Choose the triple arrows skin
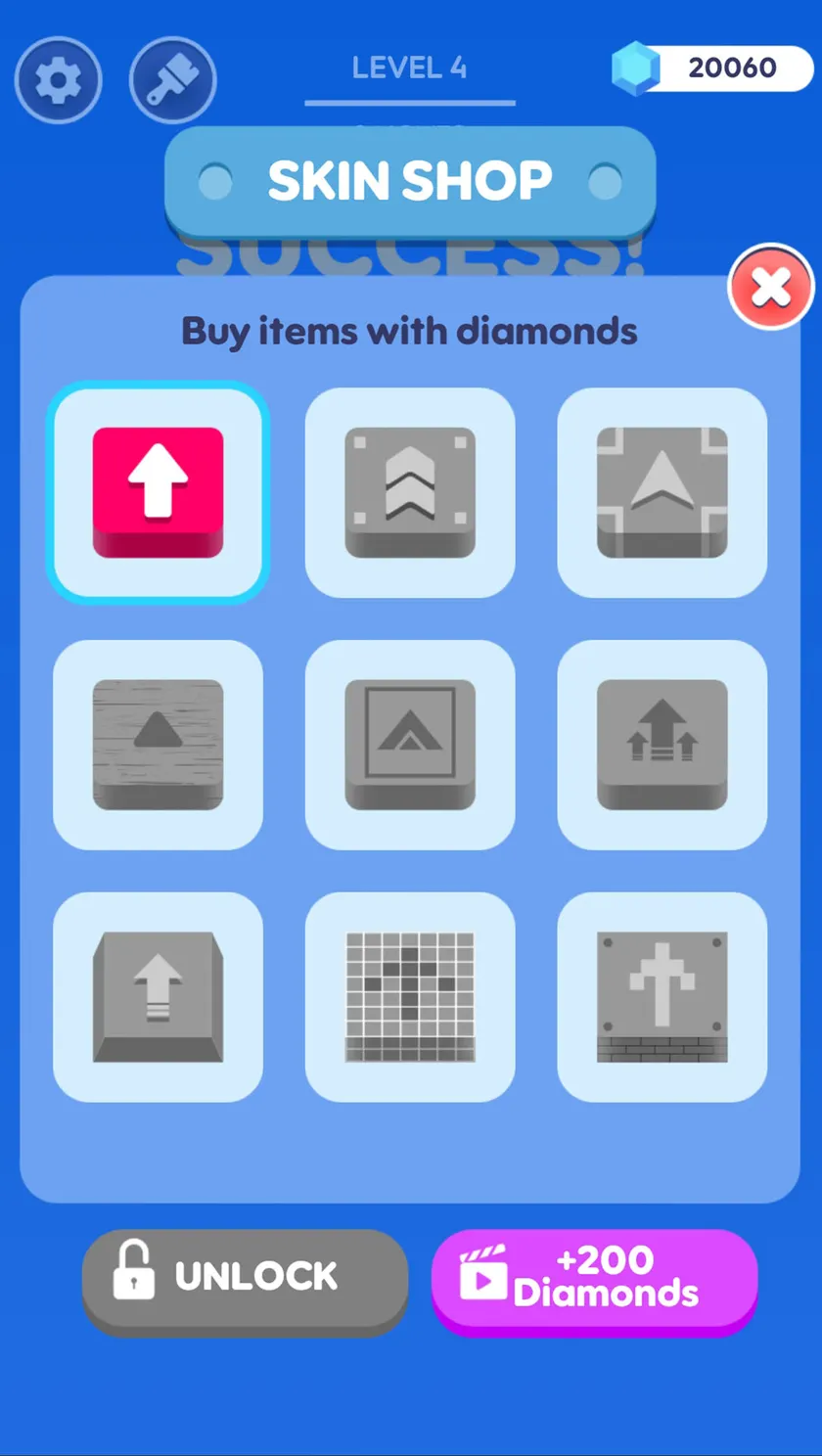Viewport: 822px width, 1456px height. click(662, 745)
